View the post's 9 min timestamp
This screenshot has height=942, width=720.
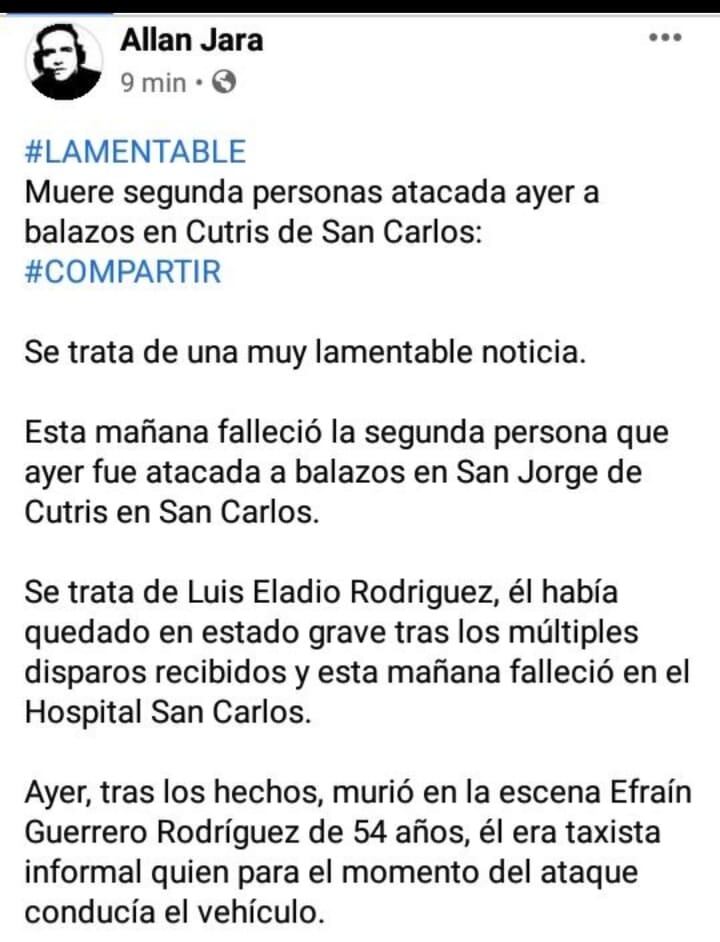[x=153, y=83]
